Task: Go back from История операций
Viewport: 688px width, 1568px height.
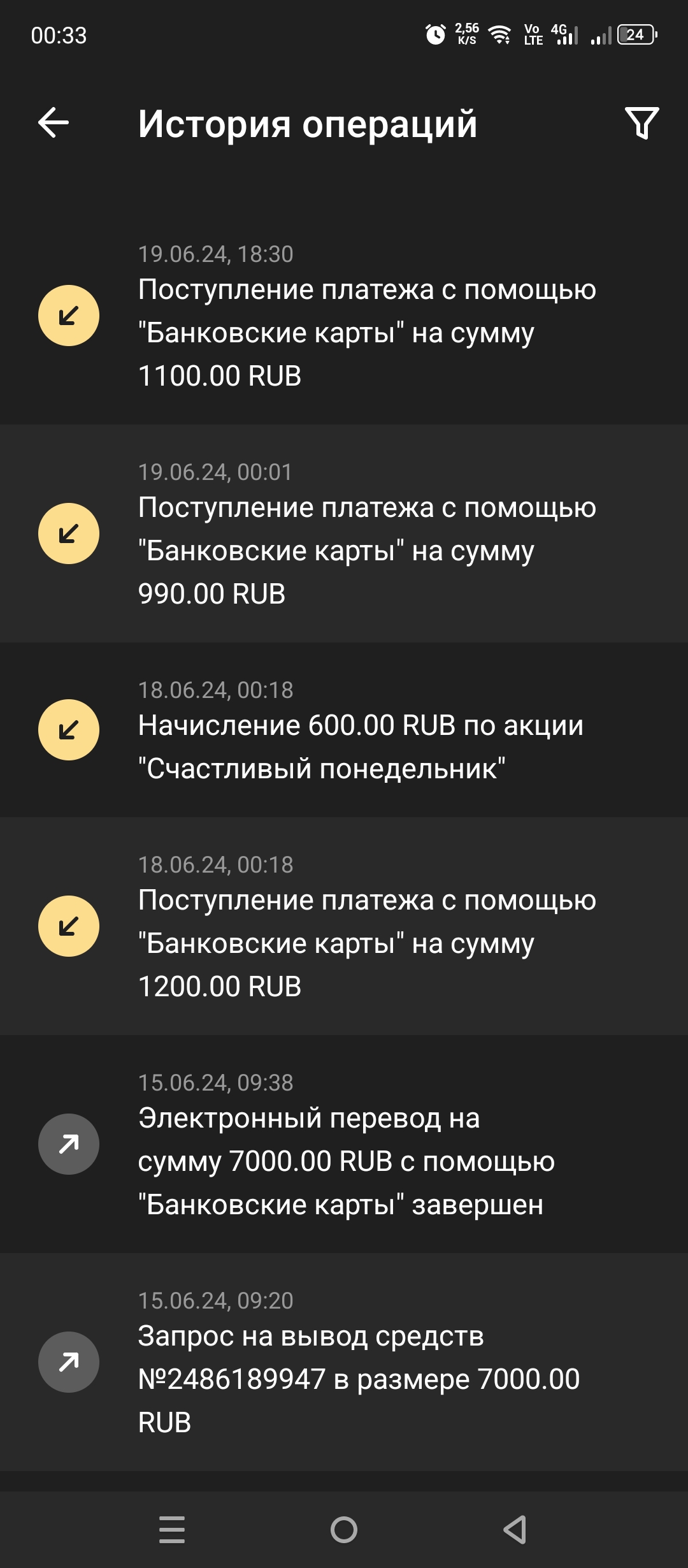Action: [54, 122]
